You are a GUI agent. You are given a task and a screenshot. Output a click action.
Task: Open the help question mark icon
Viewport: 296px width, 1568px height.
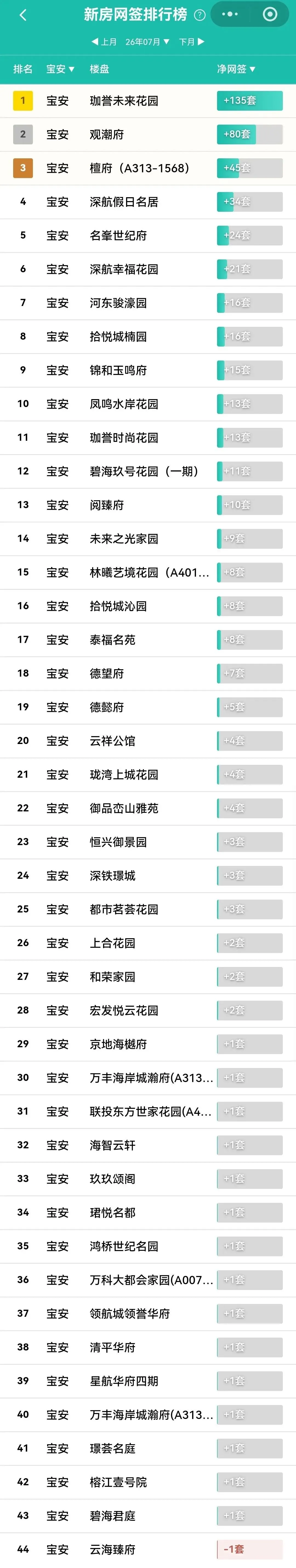[199, 15]
